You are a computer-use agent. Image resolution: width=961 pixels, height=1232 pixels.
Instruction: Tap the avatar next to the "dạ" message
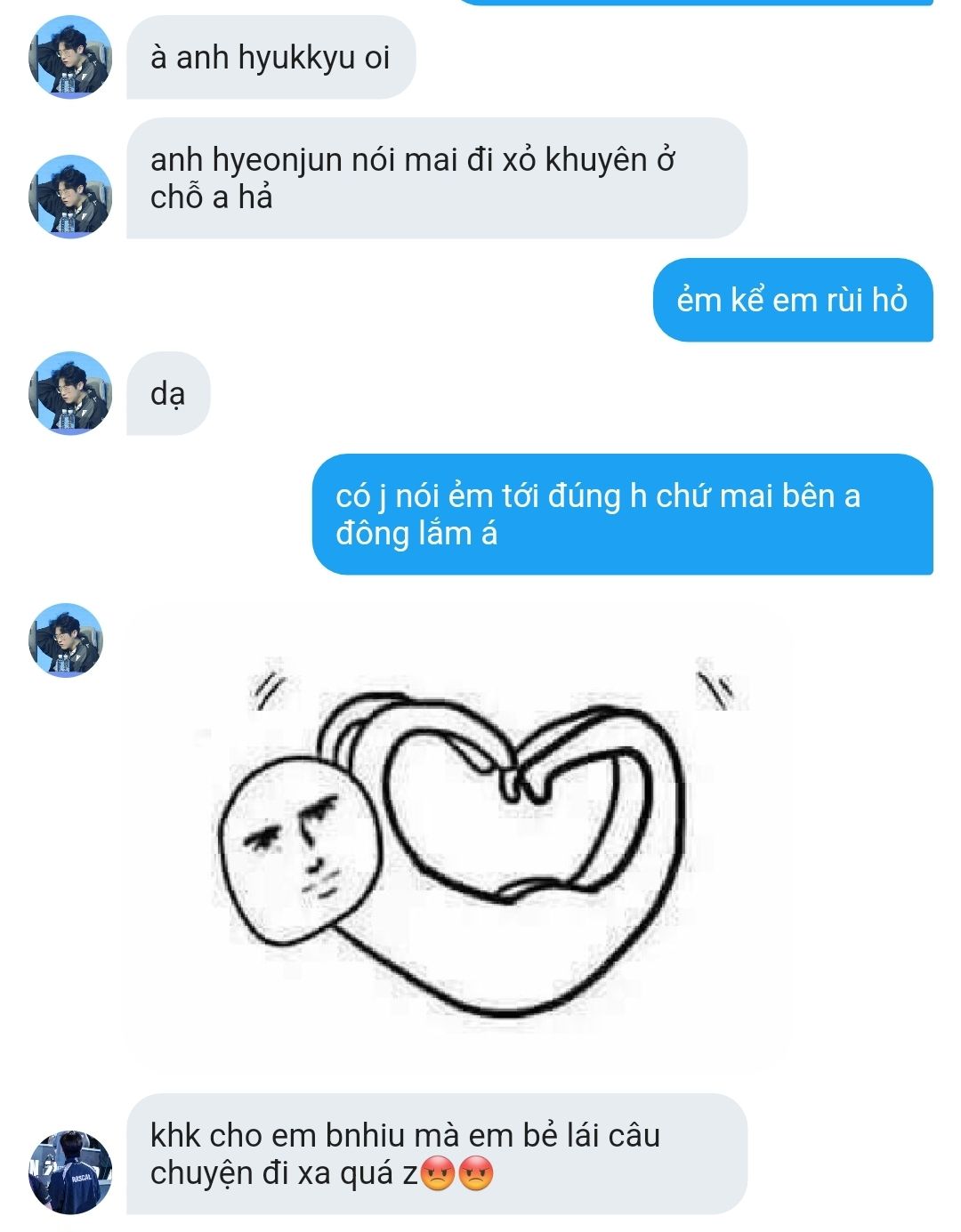coord(70,393)
